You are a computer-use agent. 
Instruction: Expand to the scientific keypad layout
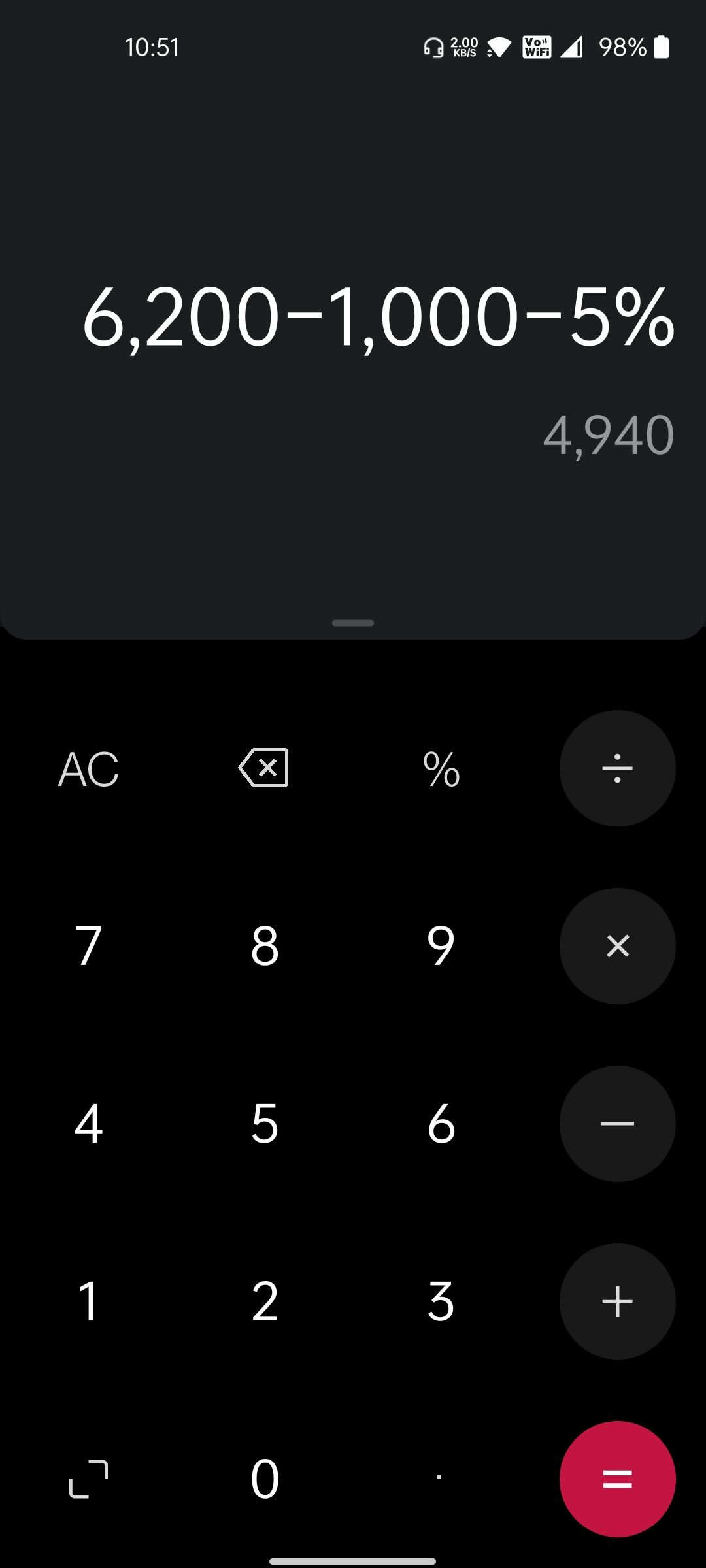[x=88, y=1479]
